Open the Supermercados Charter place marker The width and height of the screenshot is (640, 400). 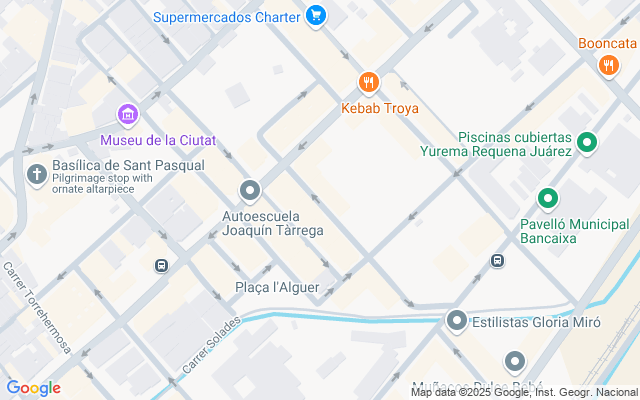pyautogui.click(x=316, y=15)
